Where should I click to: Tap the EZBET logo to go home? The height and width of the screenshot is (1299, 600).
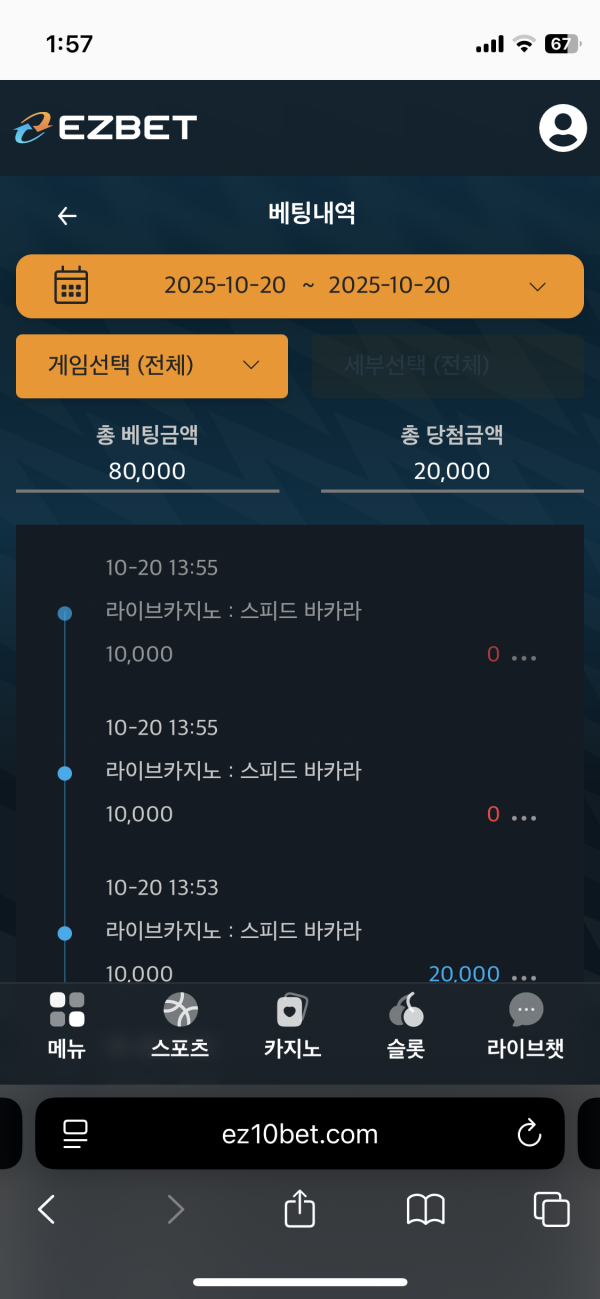coord(106,128)
